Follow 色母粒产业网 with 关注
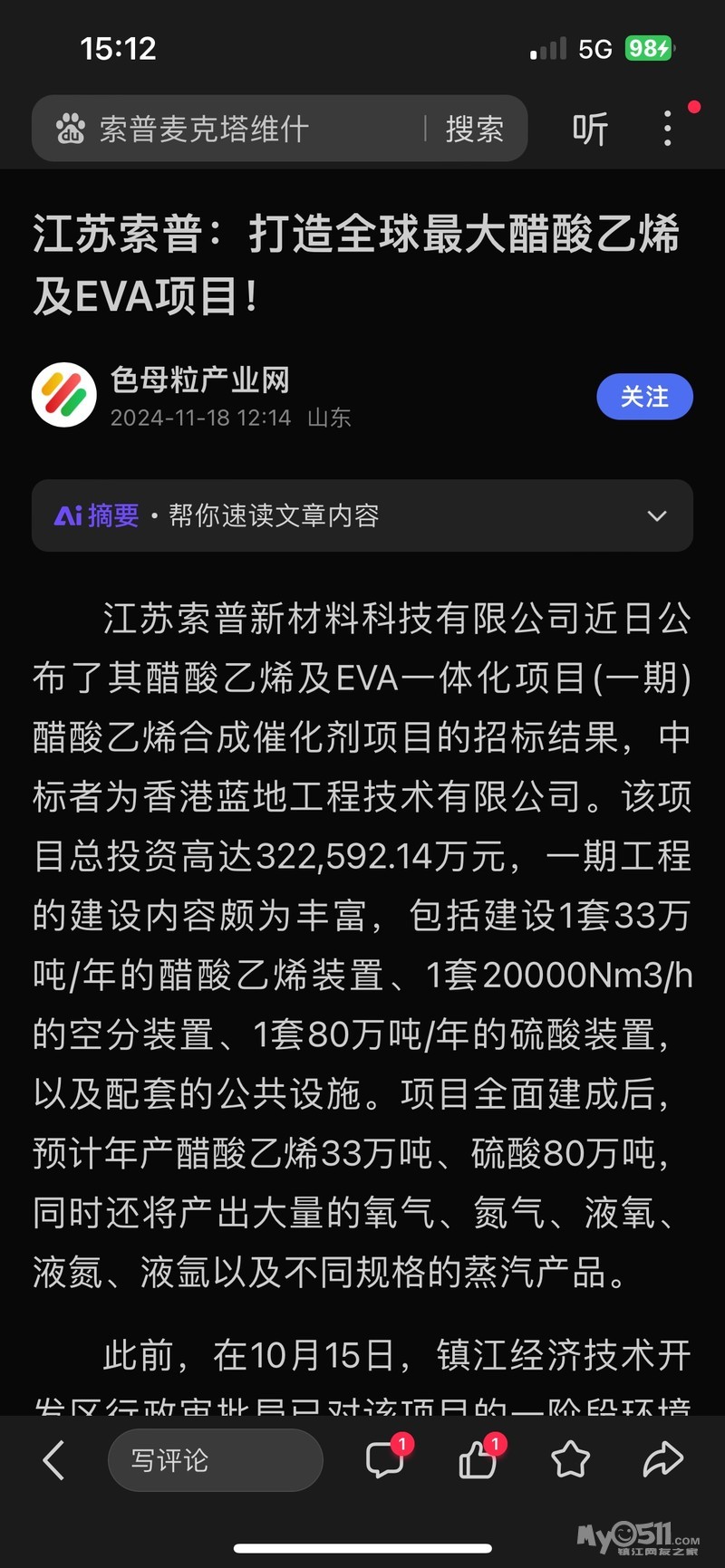This screenshot has width=725, height=1568. click(644, 397)
